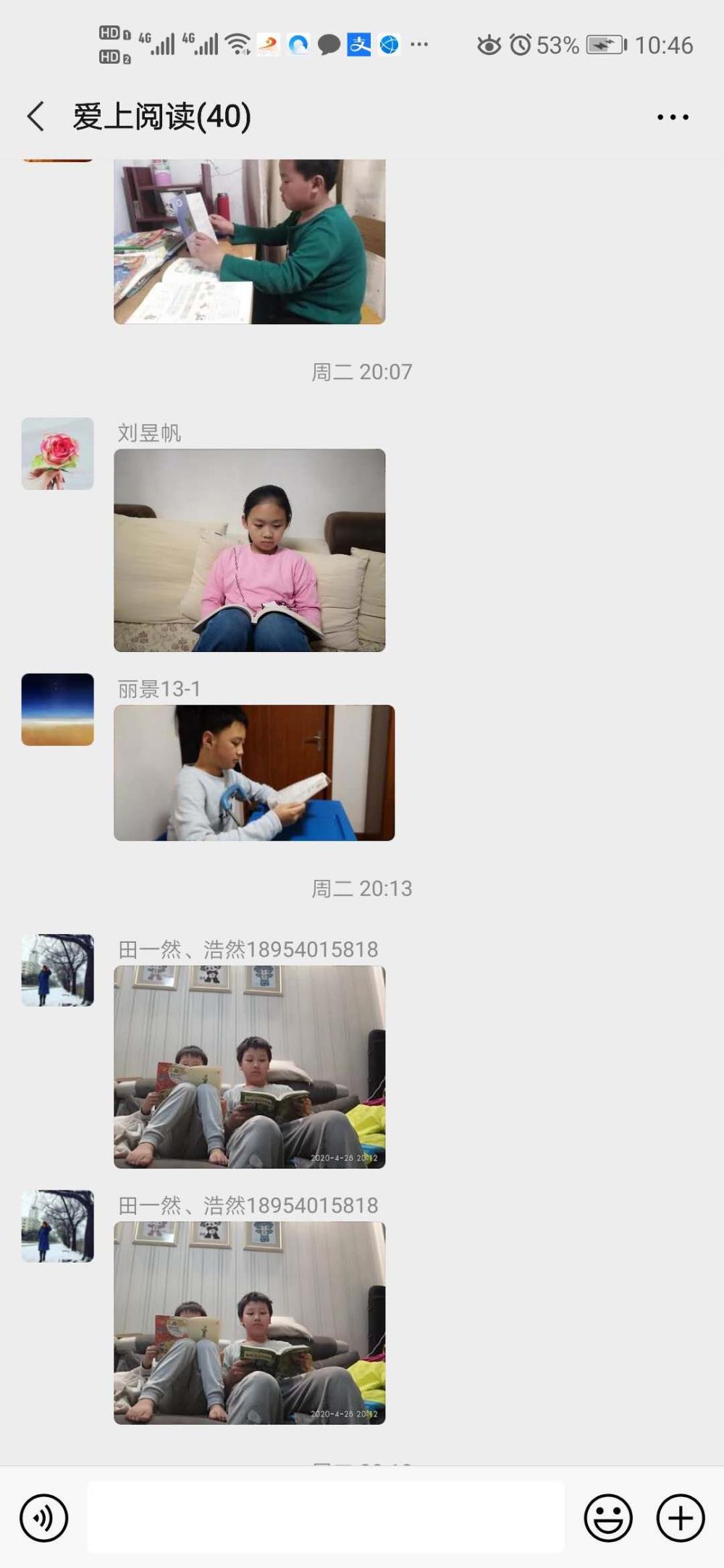
Task: Go back from 爱上阅读 group chat
Action: (35, 116)
